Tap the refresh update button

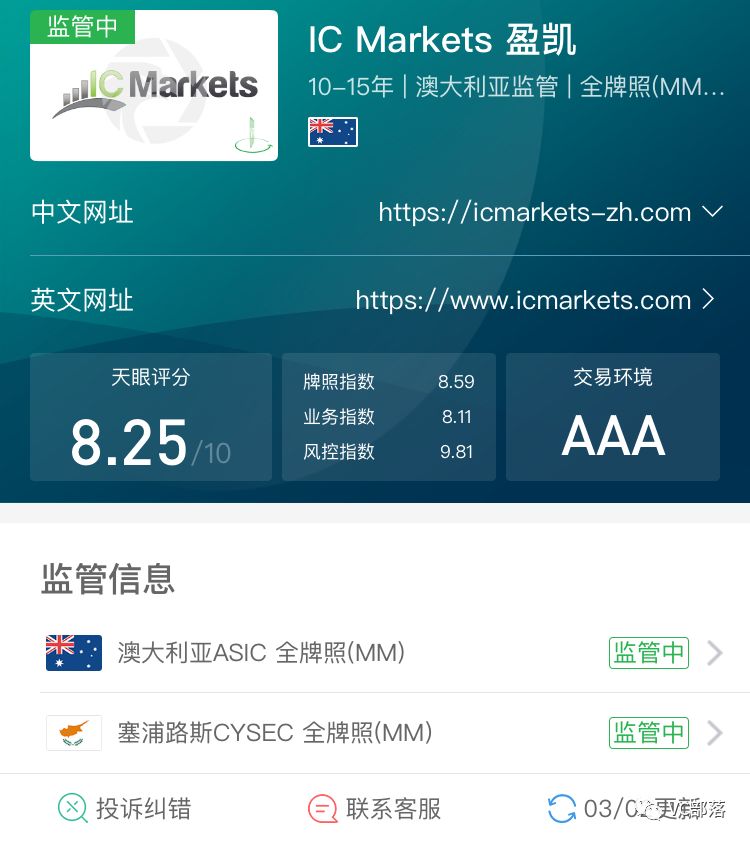click(563, 808)
